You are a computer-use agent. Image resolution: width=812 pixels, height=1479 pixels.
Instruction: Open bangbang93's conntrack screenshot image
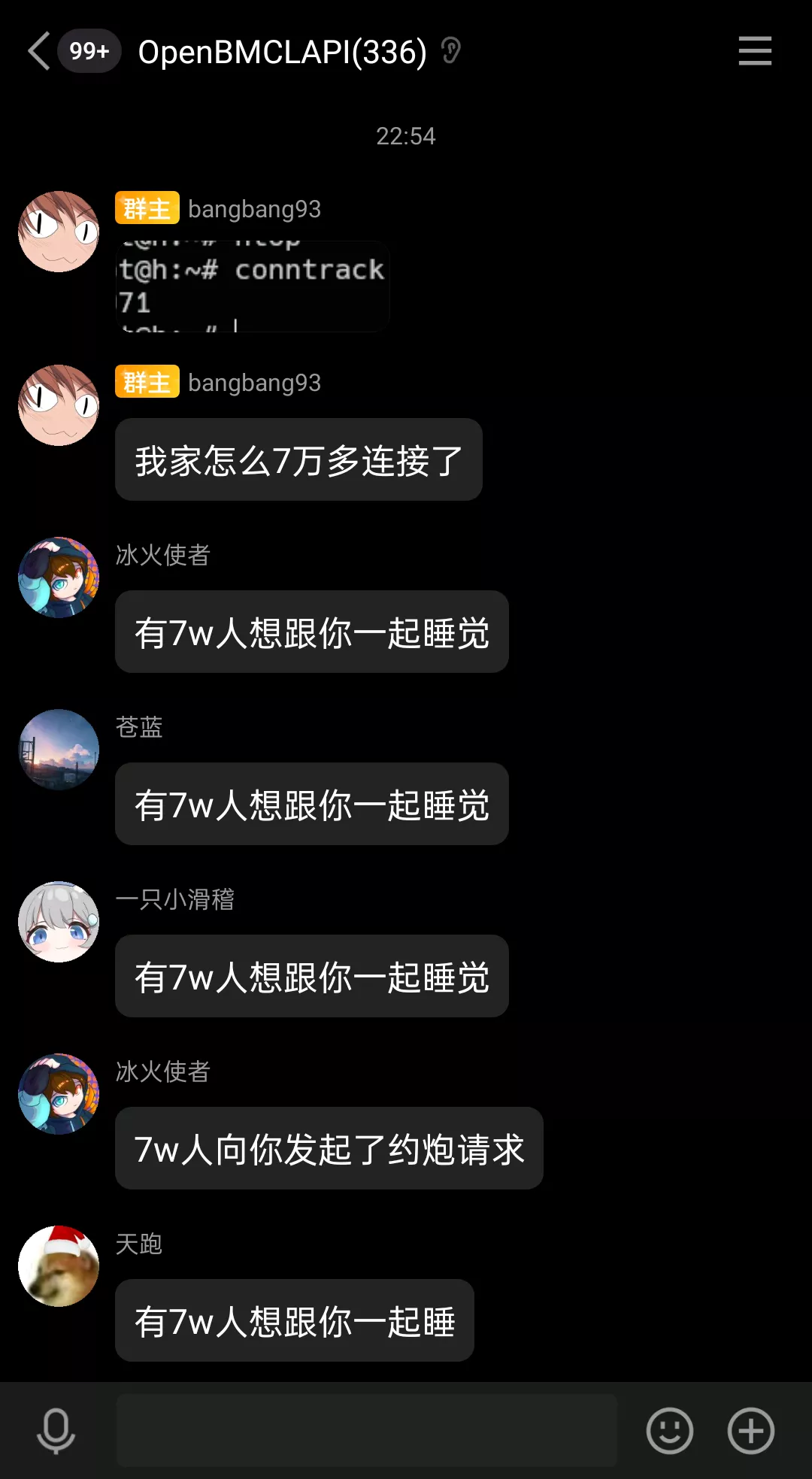(253, 286)
